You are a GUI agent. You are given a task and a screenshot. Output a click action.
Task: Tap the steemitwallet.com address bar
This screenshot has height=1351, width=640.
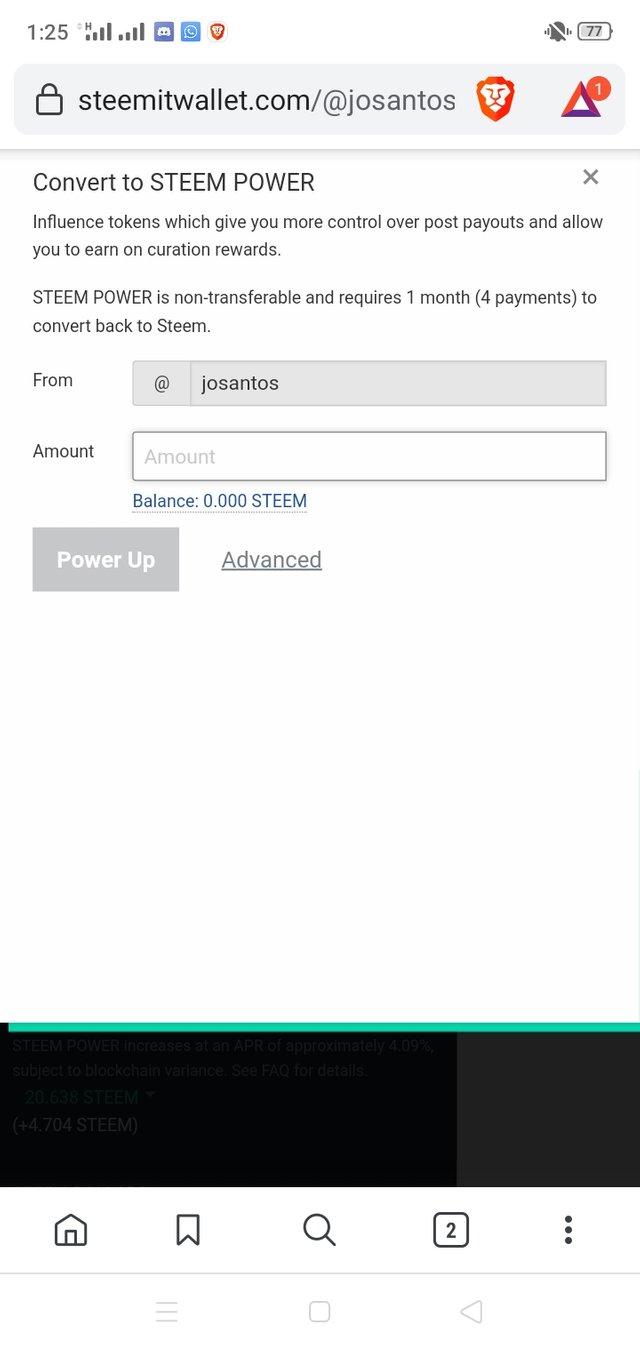tap(266, 100)
